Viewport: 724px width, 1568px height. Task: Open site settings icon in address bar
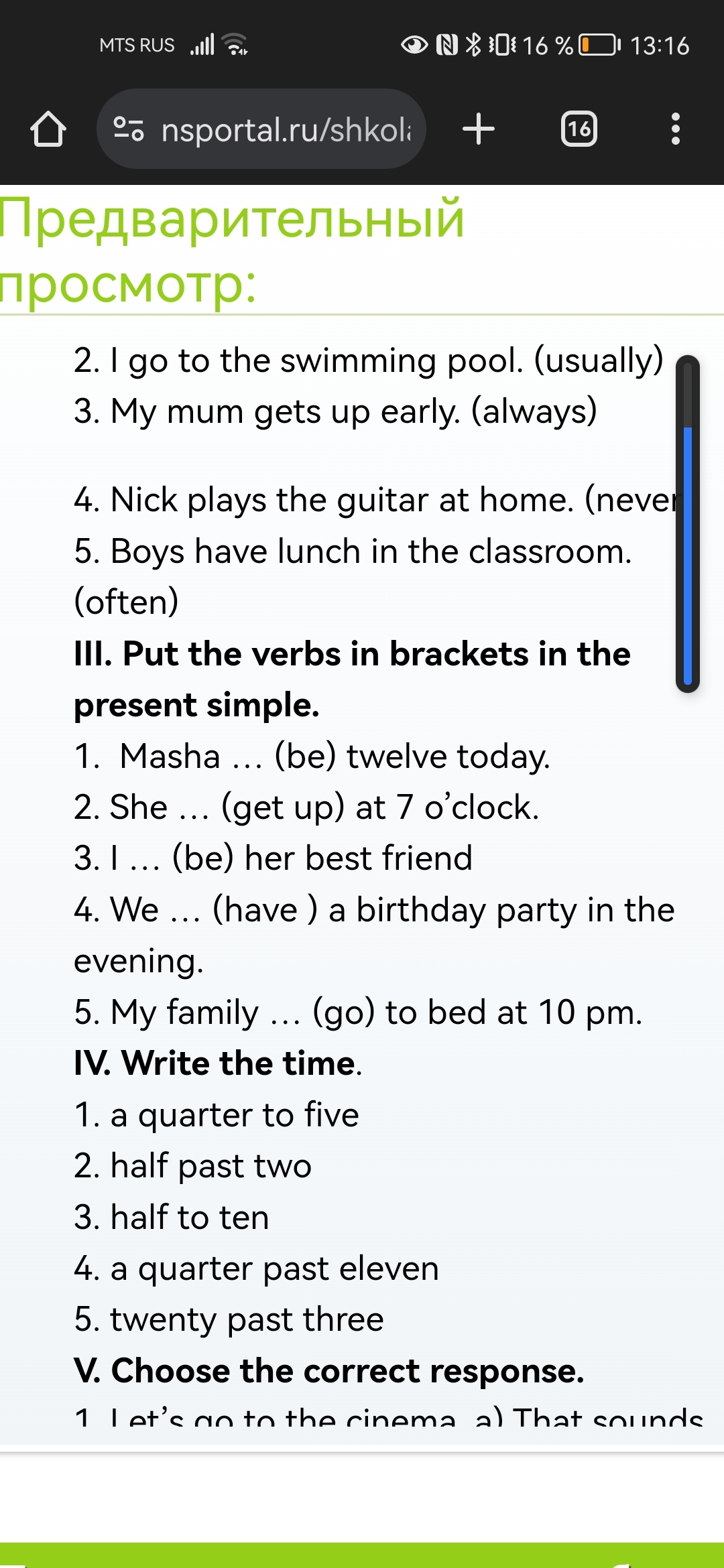point(129,129)
